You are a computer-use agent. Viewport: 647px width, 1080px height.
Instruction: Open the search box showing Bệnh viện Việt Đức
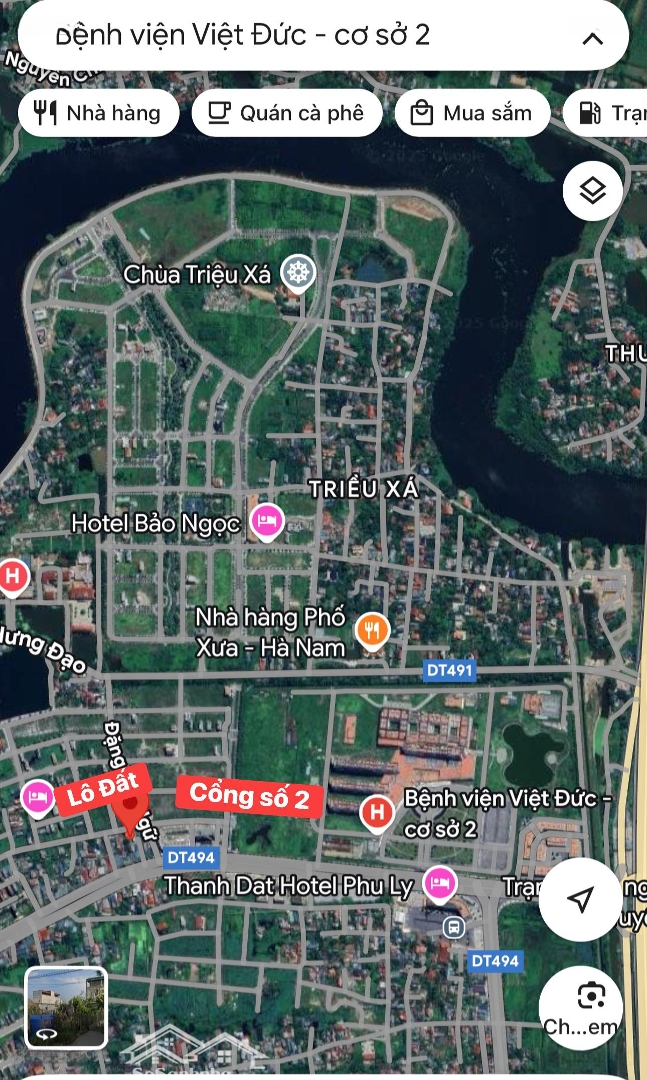(x=280, y=36)
